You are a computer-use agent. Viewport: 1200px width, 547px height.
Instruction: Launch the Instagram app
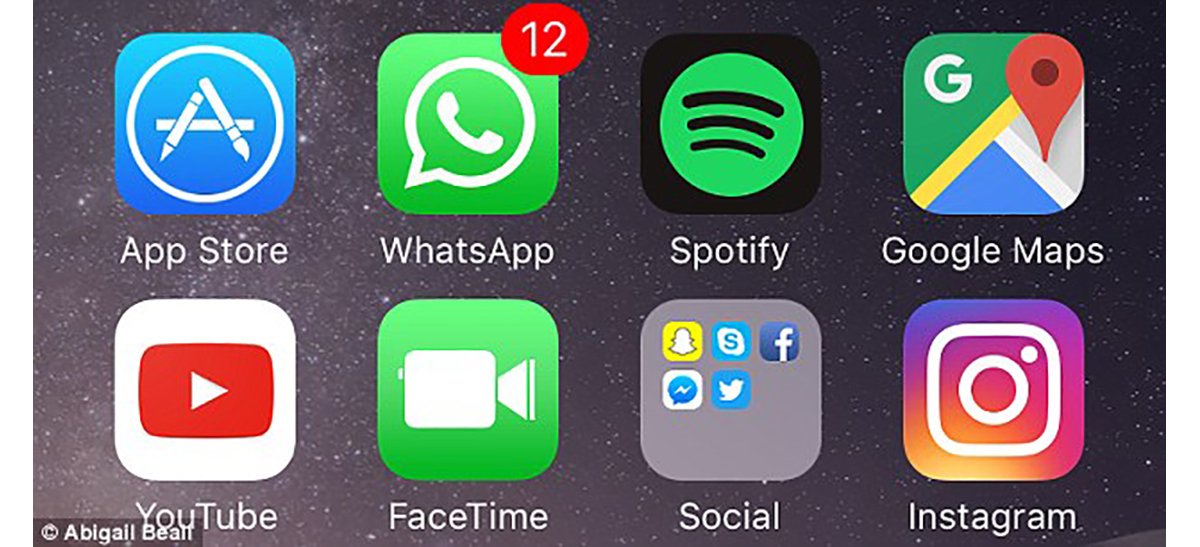[x=993, y=390]
